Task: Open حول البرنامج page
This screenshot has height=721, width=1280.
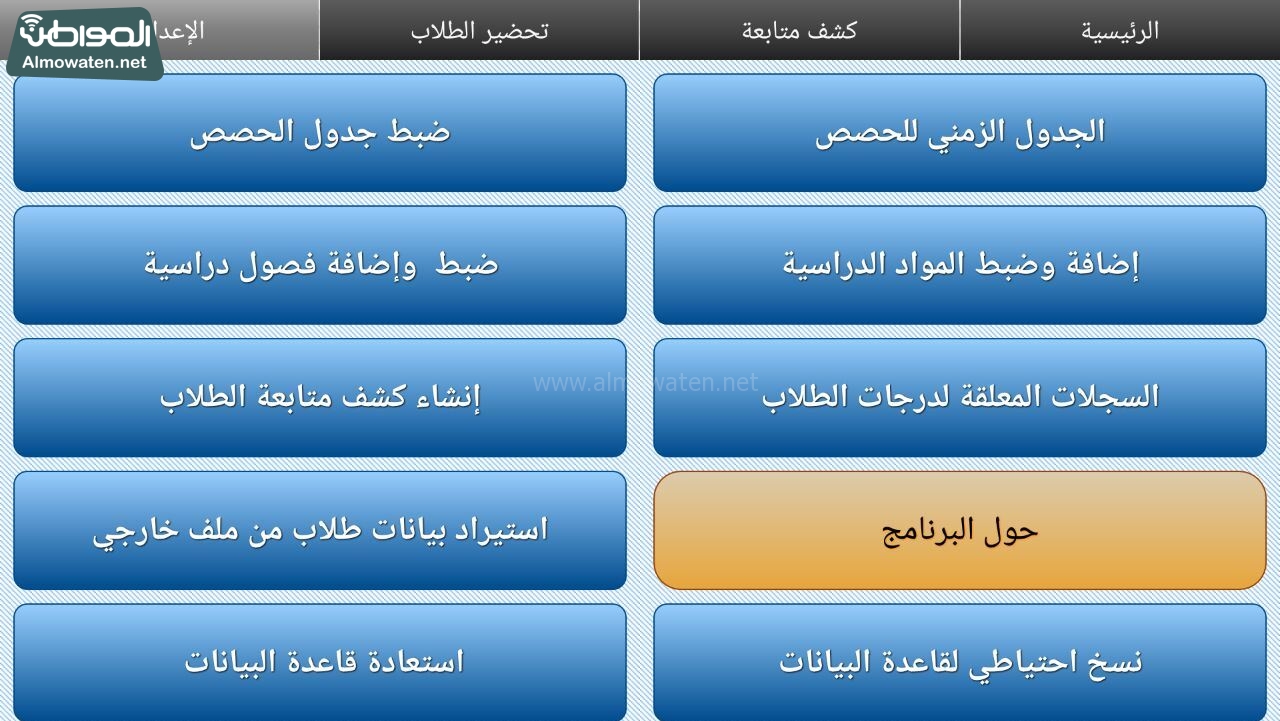Action: pyautogui.click(x=959, y=530)
